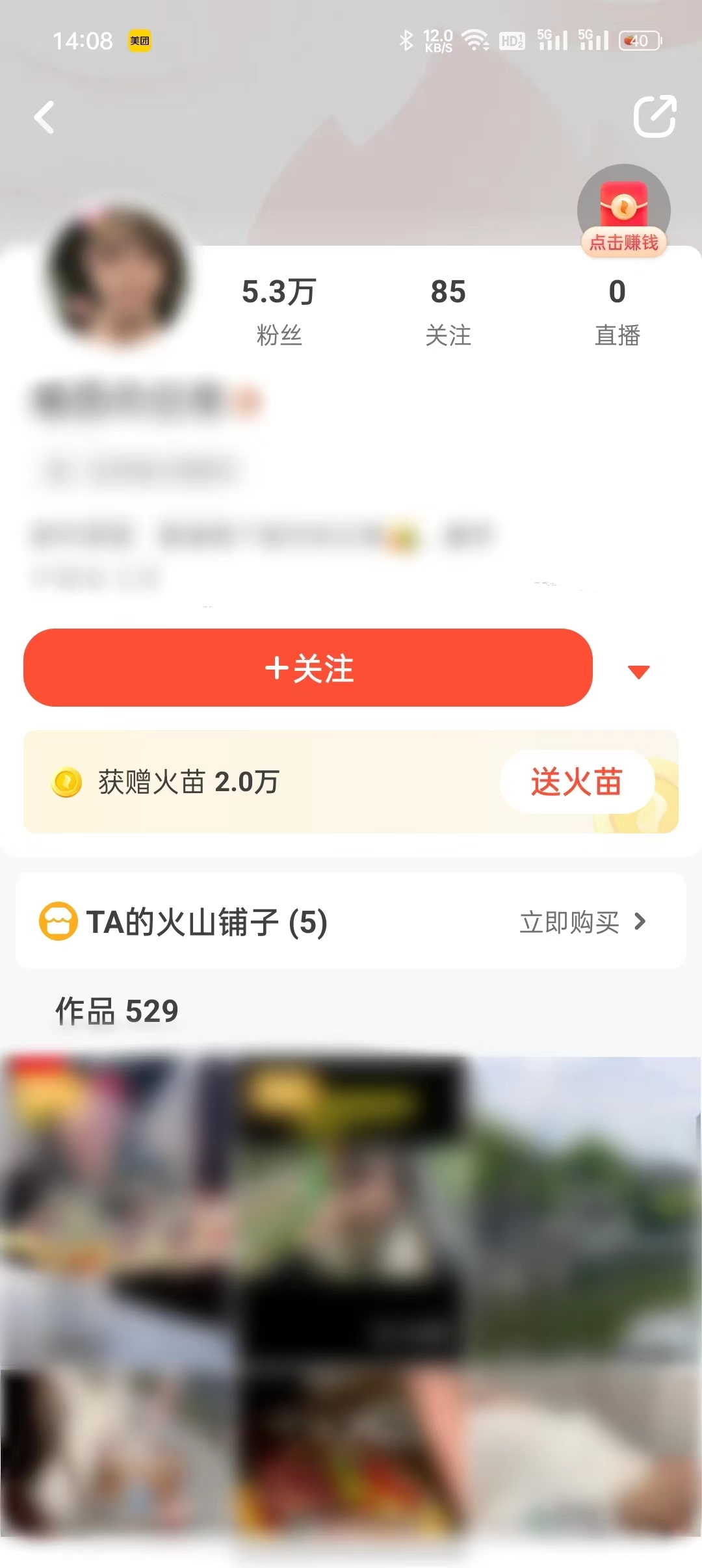The image size is (702, 1568).
Task: Tap the chevron after TA的火山铺子 row
Action: pyautogui.click(x=642, y=922)
